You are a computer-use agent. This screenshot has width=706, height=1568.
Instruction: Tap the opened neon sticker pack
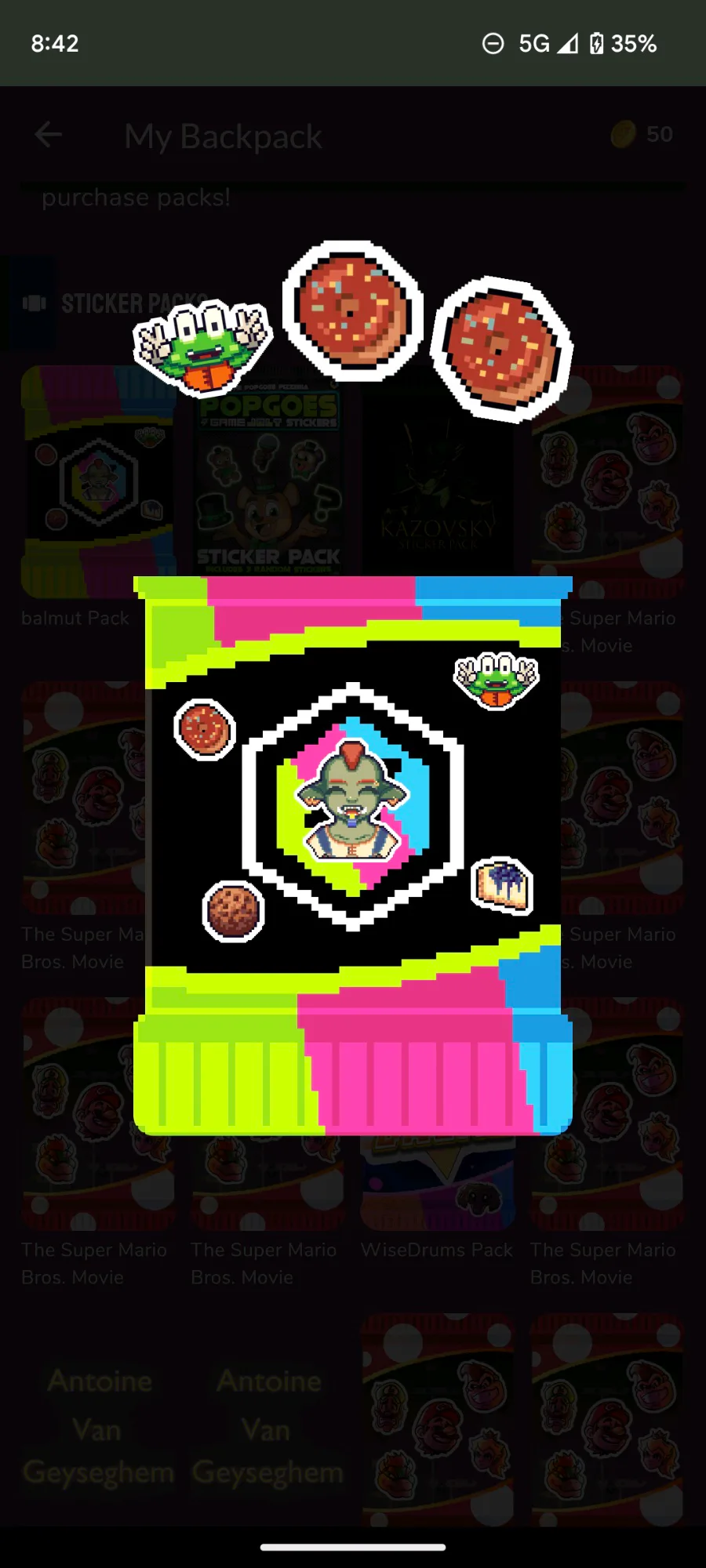tap(353, 855)
